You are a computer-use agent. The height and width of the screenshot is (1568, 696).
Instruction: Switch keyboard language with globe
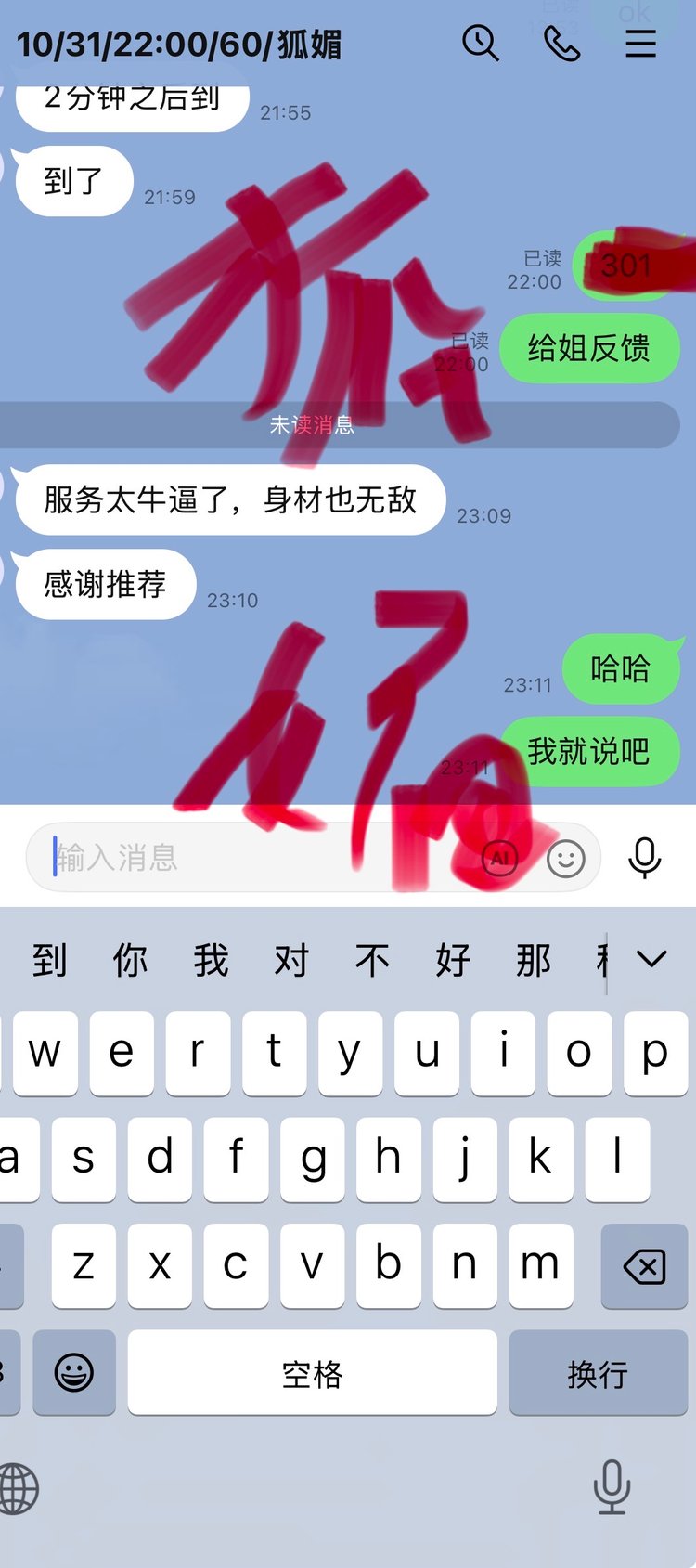19,1488
